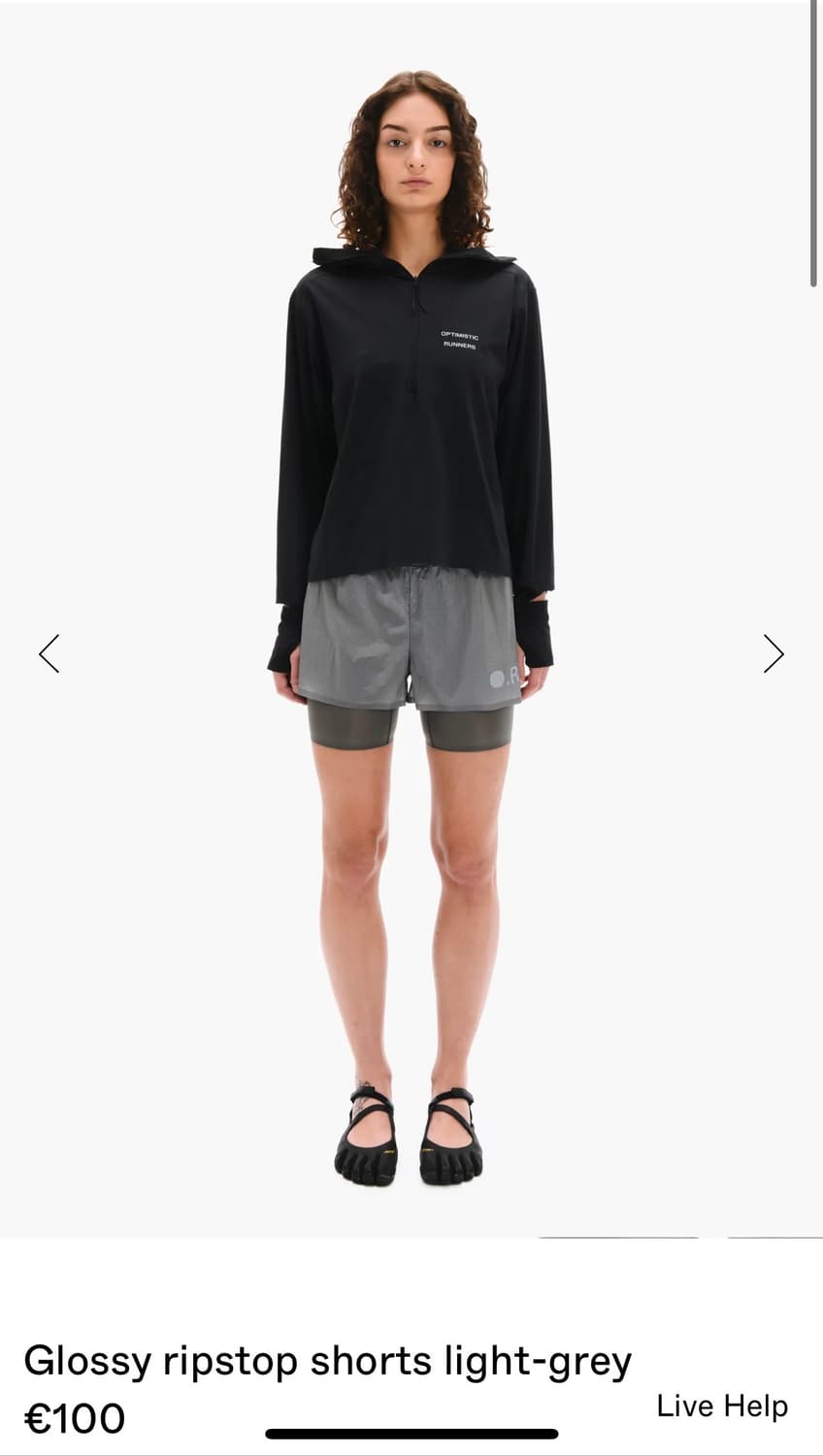
Task: Click the left arrow to view previous image
Action: tap(51, 654)
